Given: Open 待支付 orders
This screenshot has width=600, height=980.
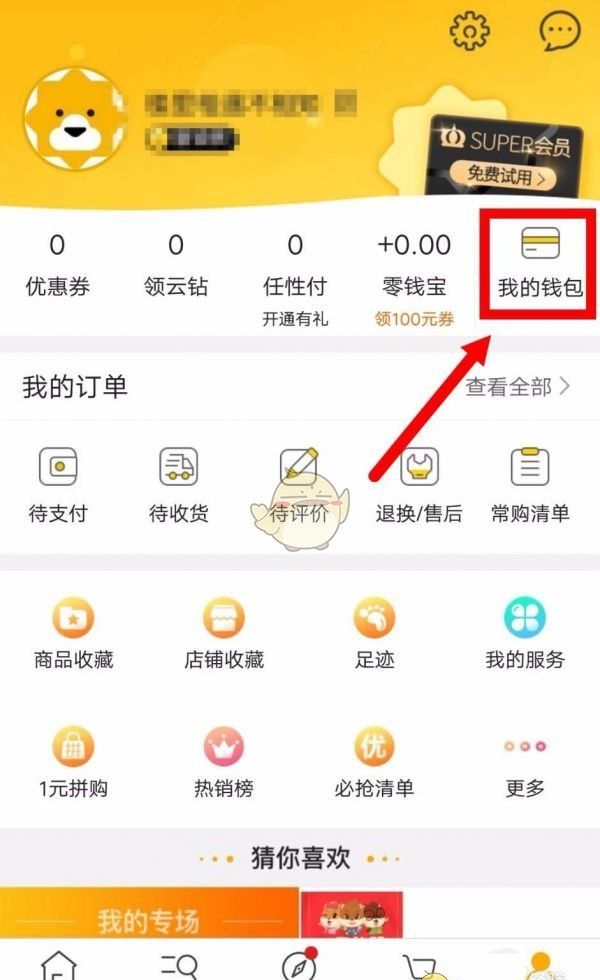Looking at the screenshot, I should tap(58, 487).
